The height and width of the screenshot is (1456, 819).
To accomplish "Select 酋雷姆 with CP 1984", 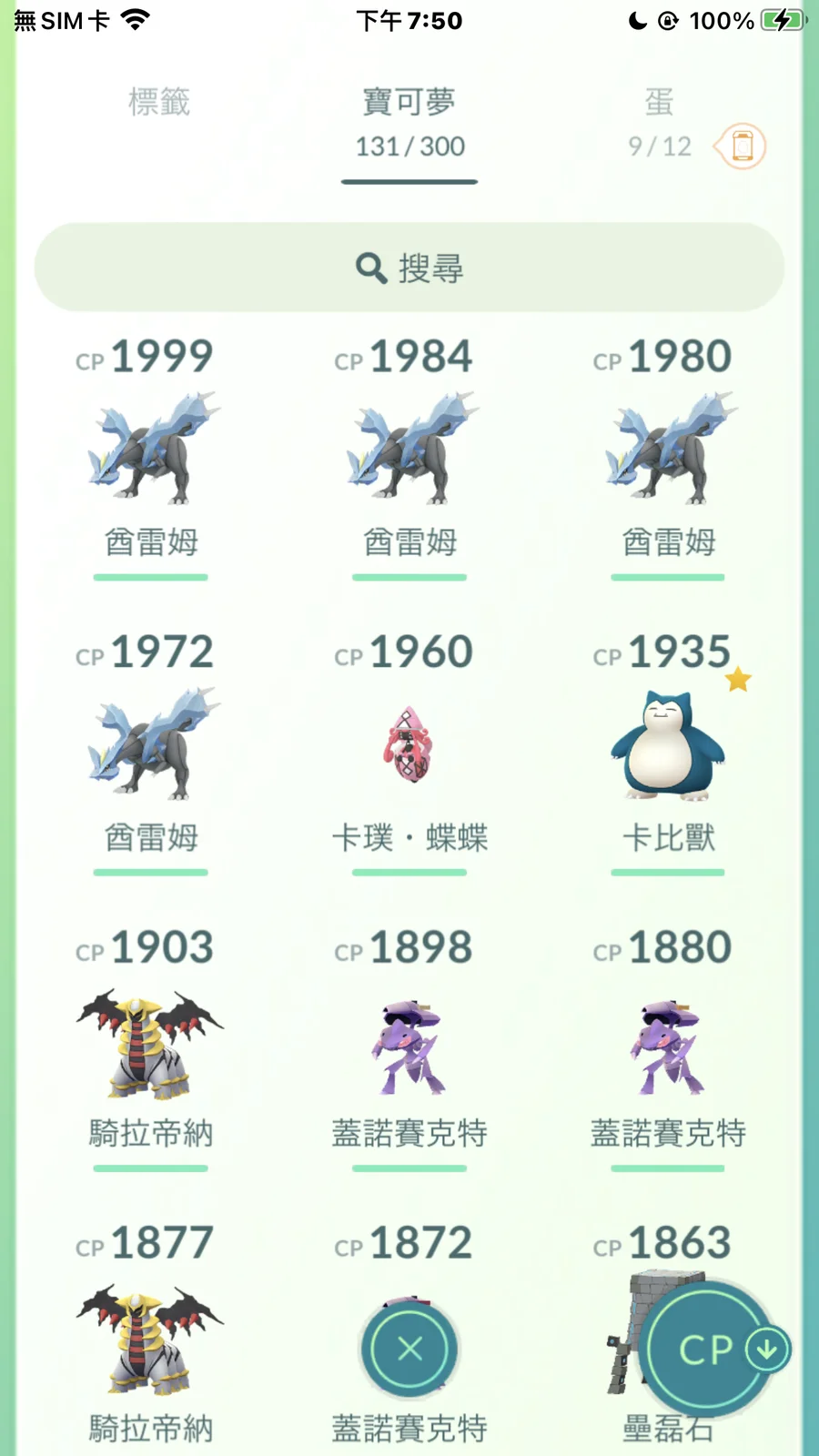I will pyautogui.click(x=409, y=450).
